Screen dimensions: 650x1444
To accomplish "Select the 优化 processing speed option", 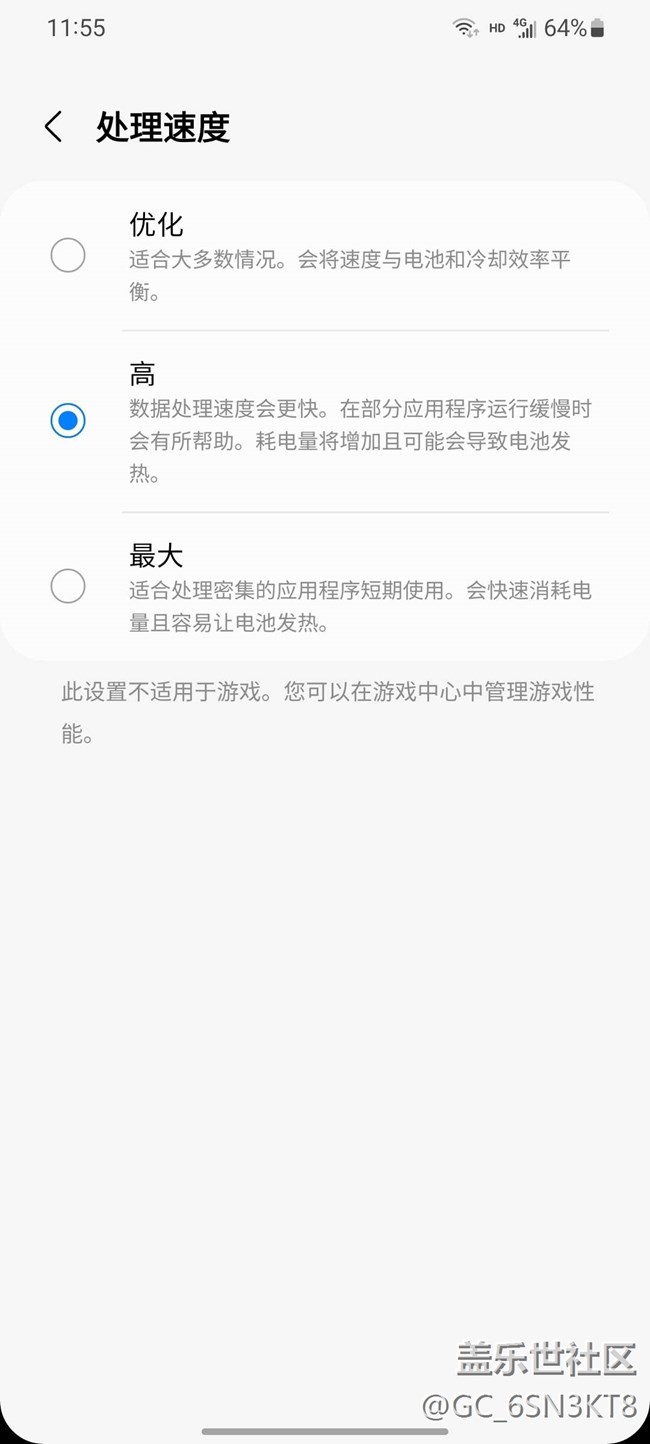I will pyautogui.click(x=325, y=256).
